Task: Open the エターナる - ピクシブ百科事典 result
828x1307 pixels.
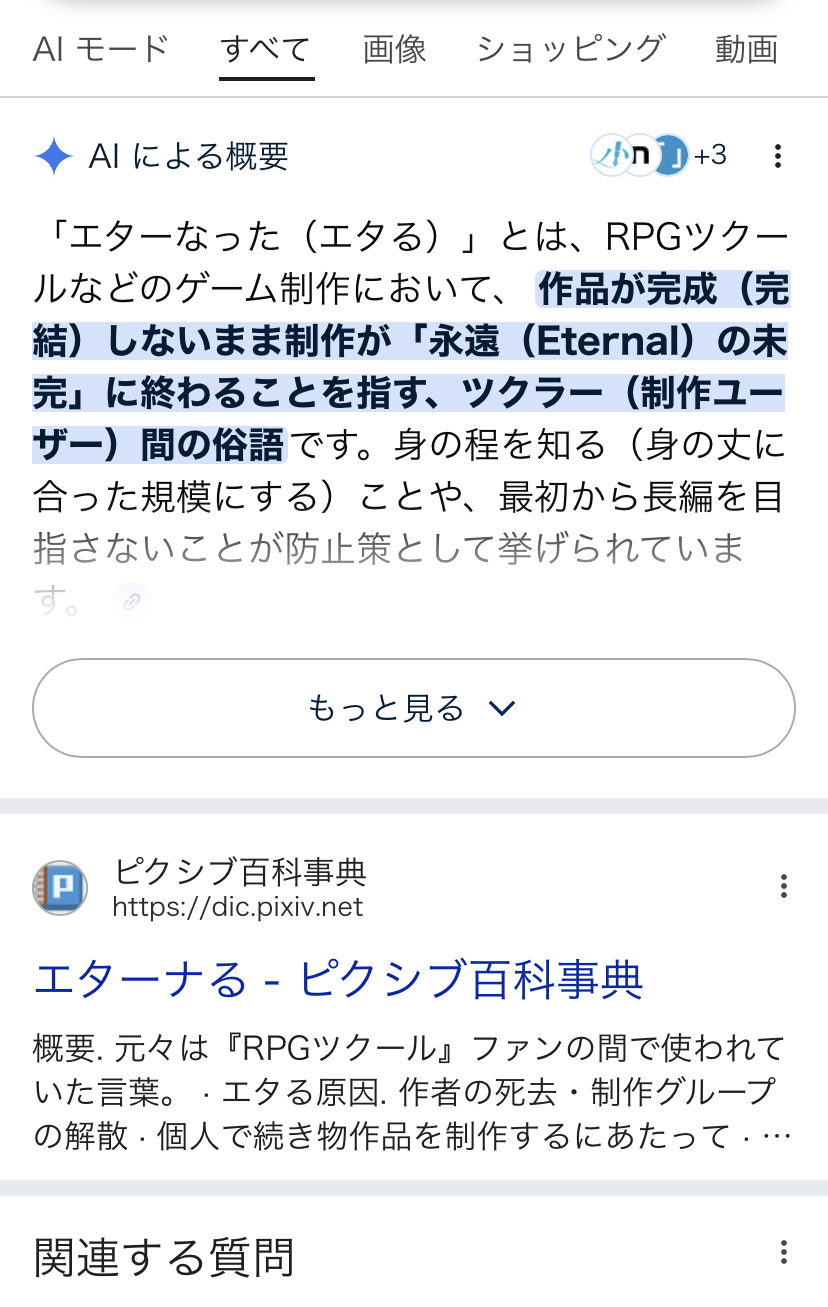Action: [x=338, y=980]
